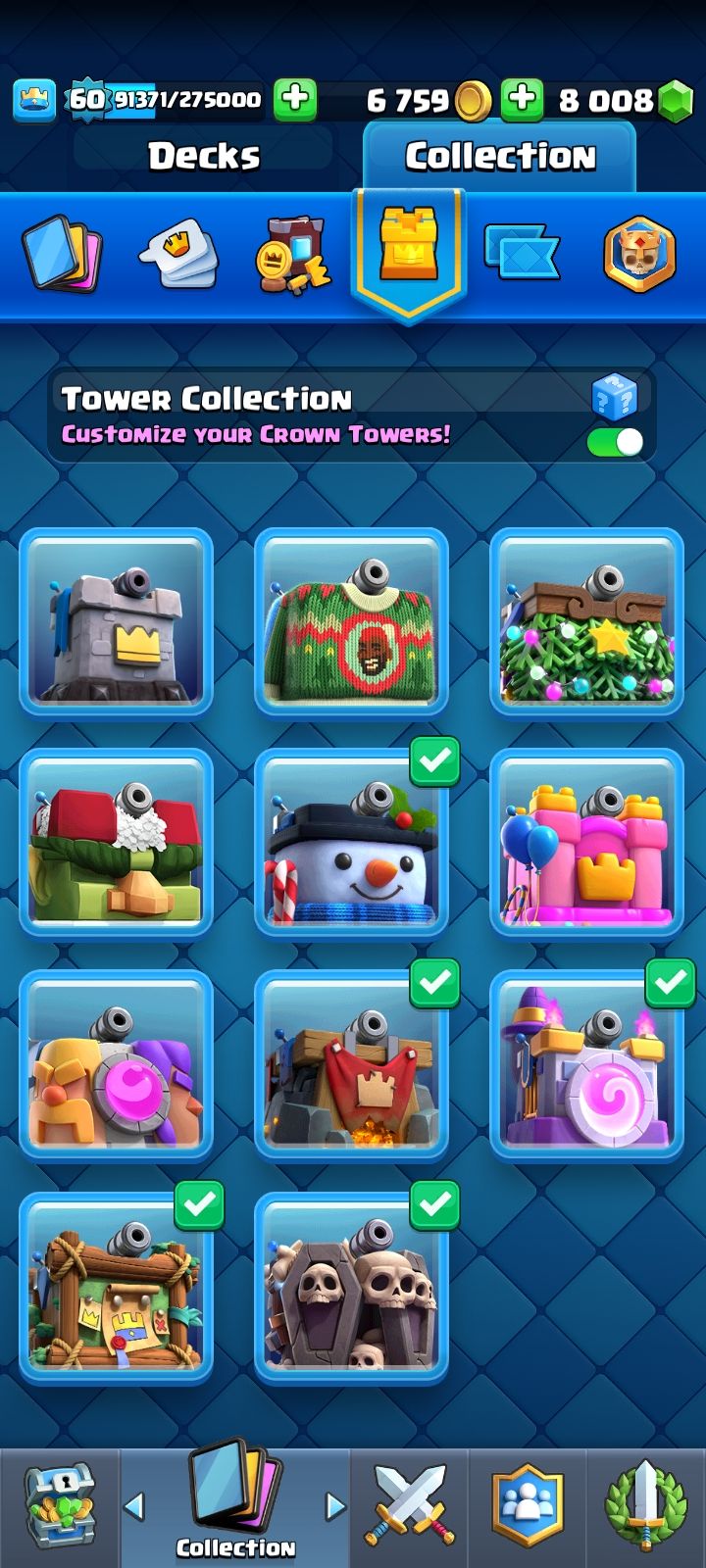Open the skull badge collection tab
706x1568 pixels.
638,255
